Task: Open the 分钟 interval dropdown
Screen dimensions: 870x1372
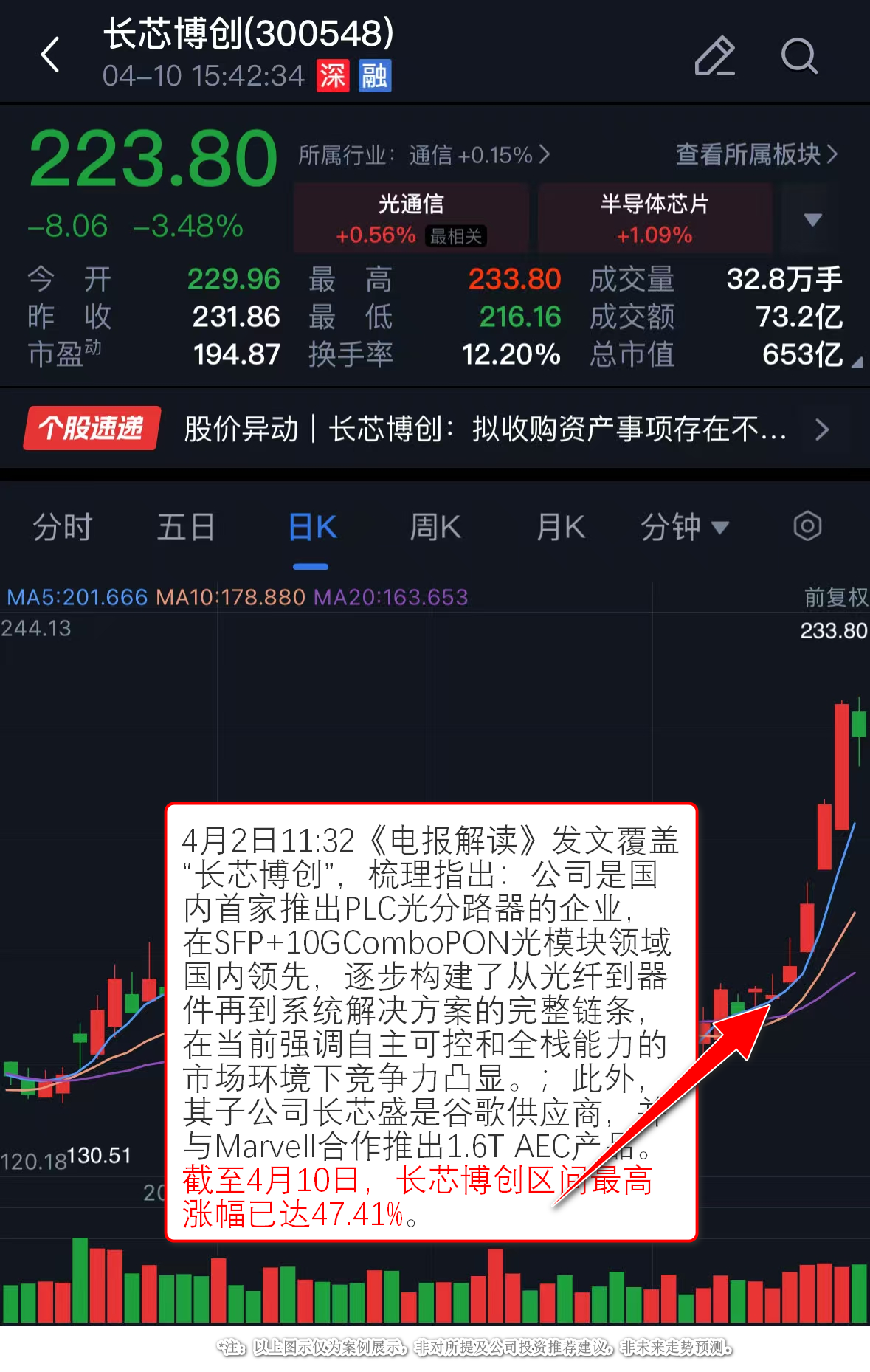Action: click(x=684, y=528)
